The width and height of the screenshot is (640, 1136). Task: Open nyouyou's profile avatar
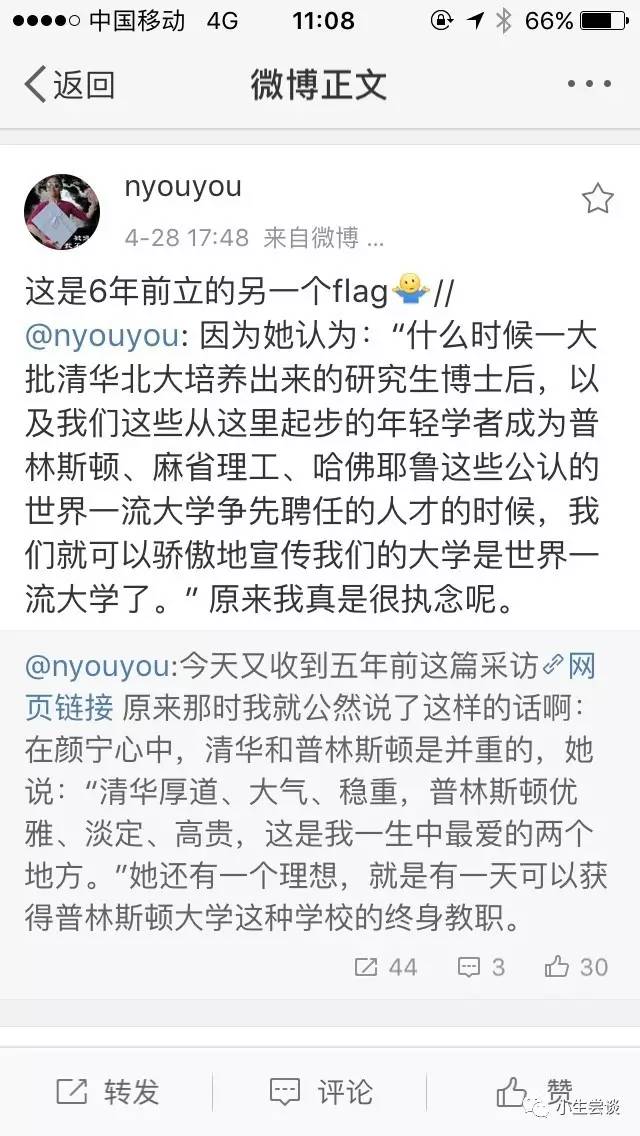[62, 211]
